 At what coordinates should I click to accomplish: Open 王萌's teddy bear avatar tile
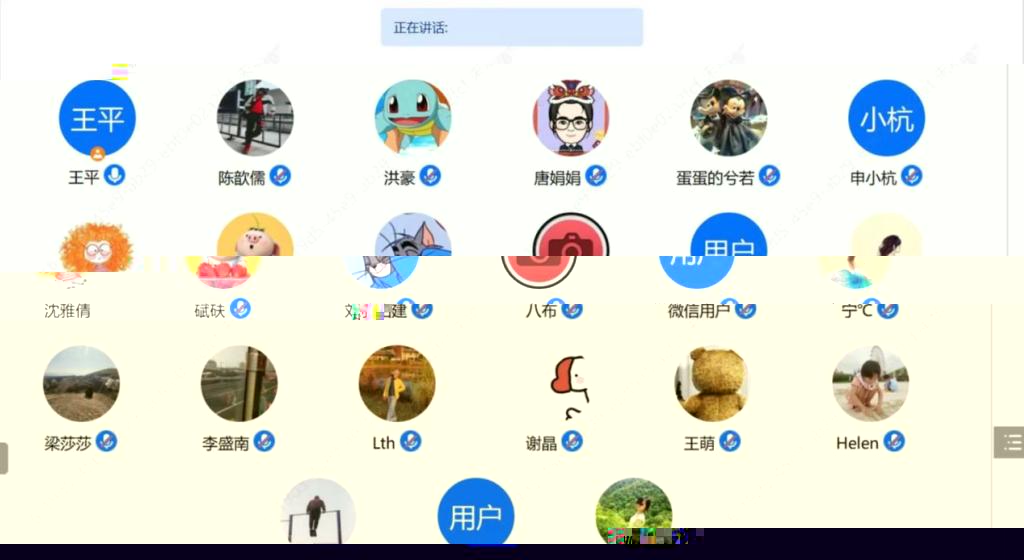tap(712, 384)
